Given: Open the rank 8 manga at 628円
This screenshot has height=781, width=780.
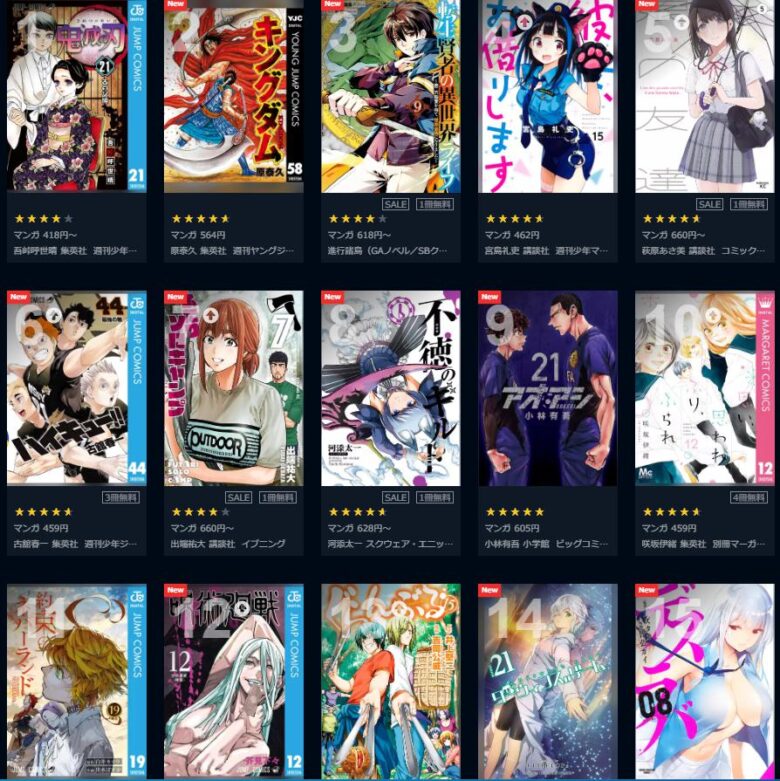Looking at the screenshot, I should 390,388.
